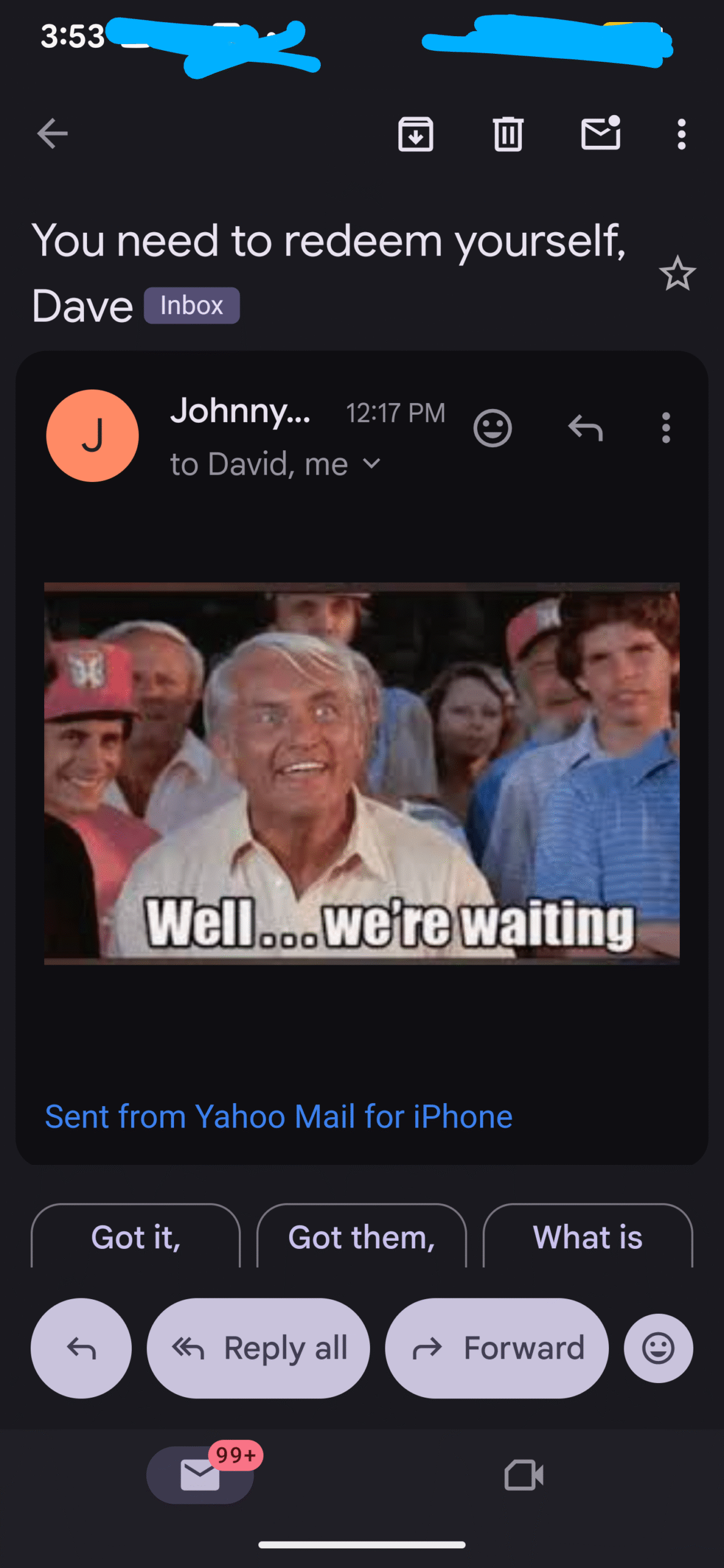
Task: Add emoji reaction in message header
Action: click(492, 428)
